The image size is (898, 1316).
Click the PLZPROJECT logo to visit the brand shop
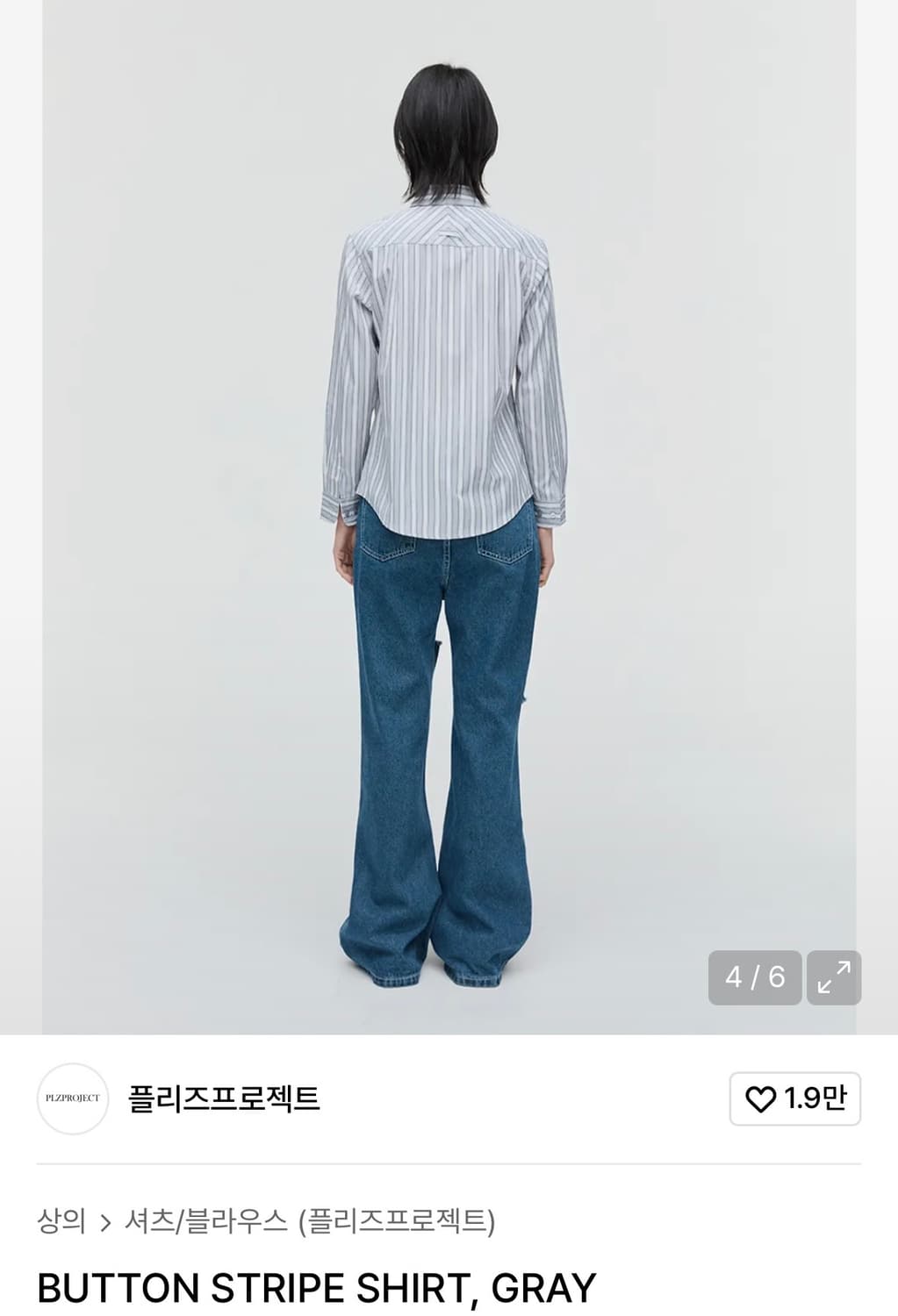pos(73,1099)
